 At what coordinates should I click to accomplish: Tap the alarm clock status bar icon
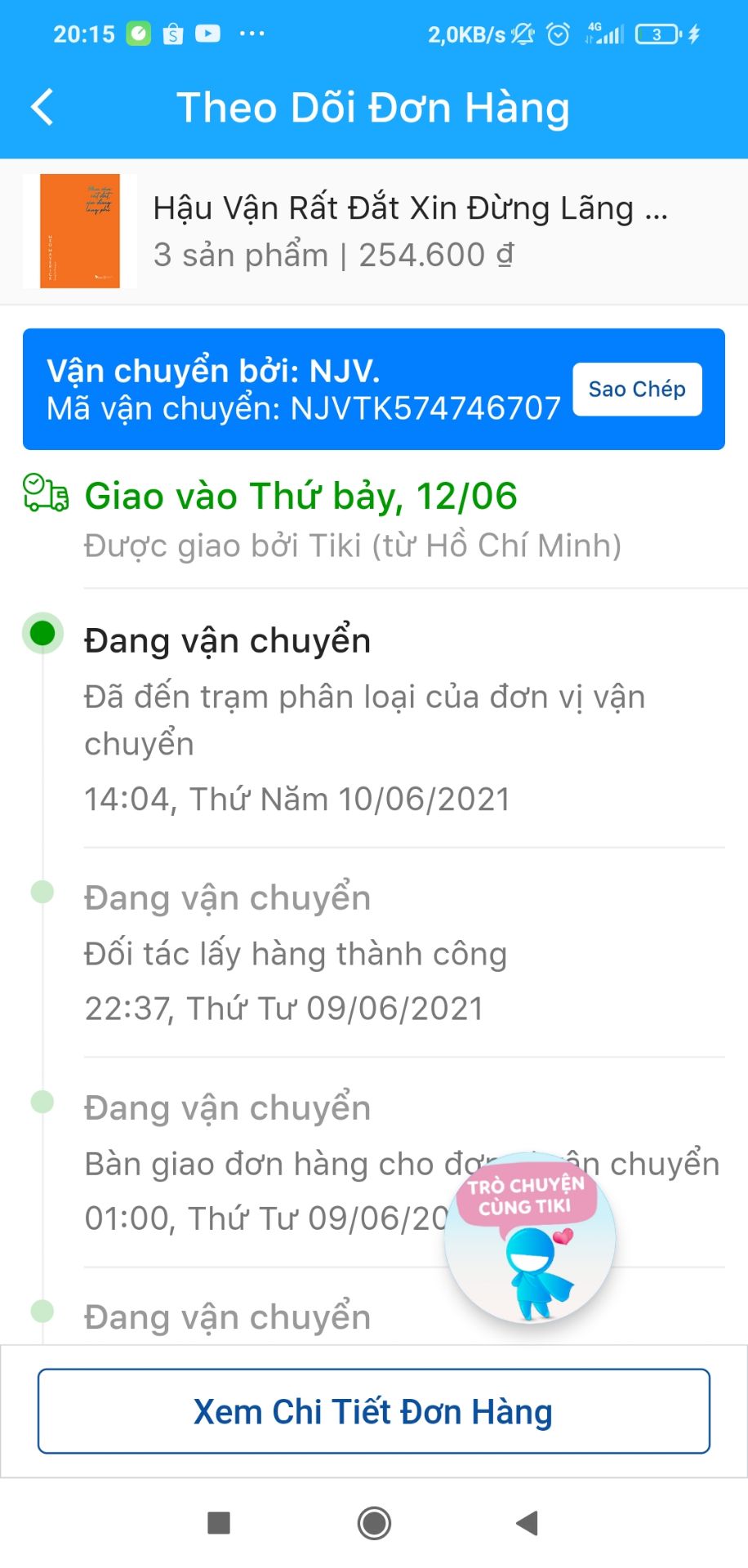[x=558, y=33]
